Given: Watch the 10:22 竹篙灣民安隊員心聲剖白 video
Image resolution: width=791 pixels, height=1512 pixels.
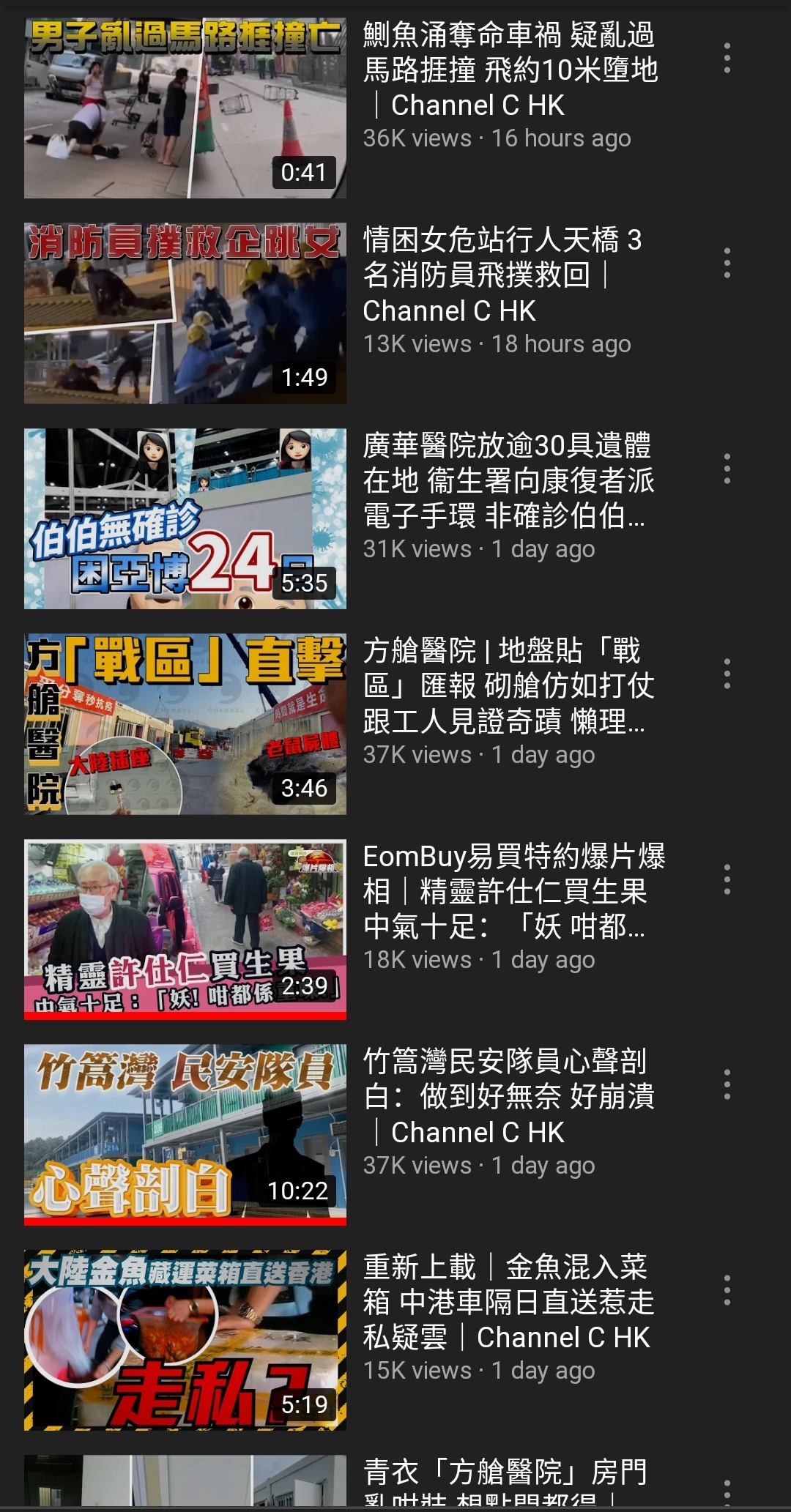Looking at the screenshot, I should pyautogui.click(x=185, y=1134).
